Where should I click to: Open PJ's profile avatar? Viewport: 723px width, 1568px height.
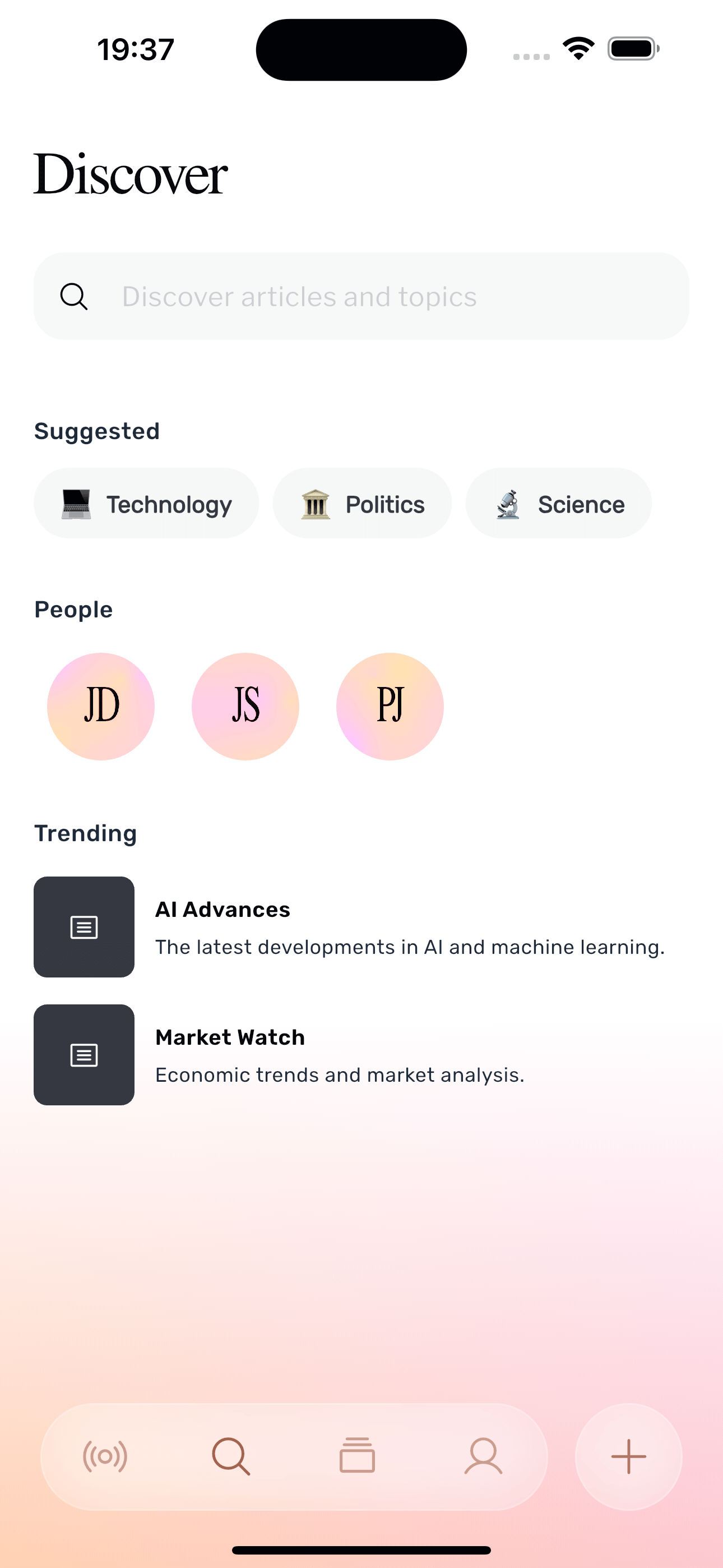[390, 706]
